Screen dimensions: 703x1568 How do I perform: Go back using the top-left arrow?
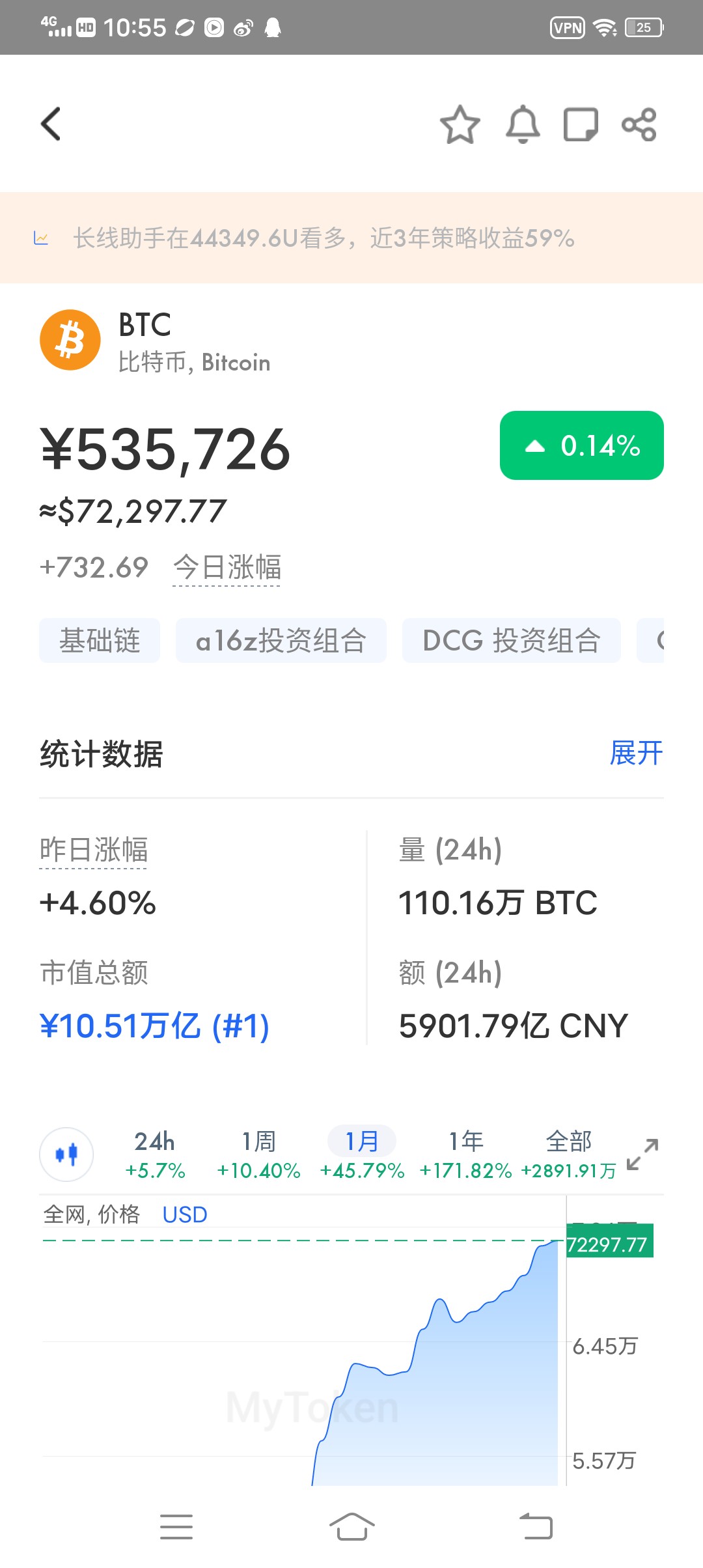51,124
